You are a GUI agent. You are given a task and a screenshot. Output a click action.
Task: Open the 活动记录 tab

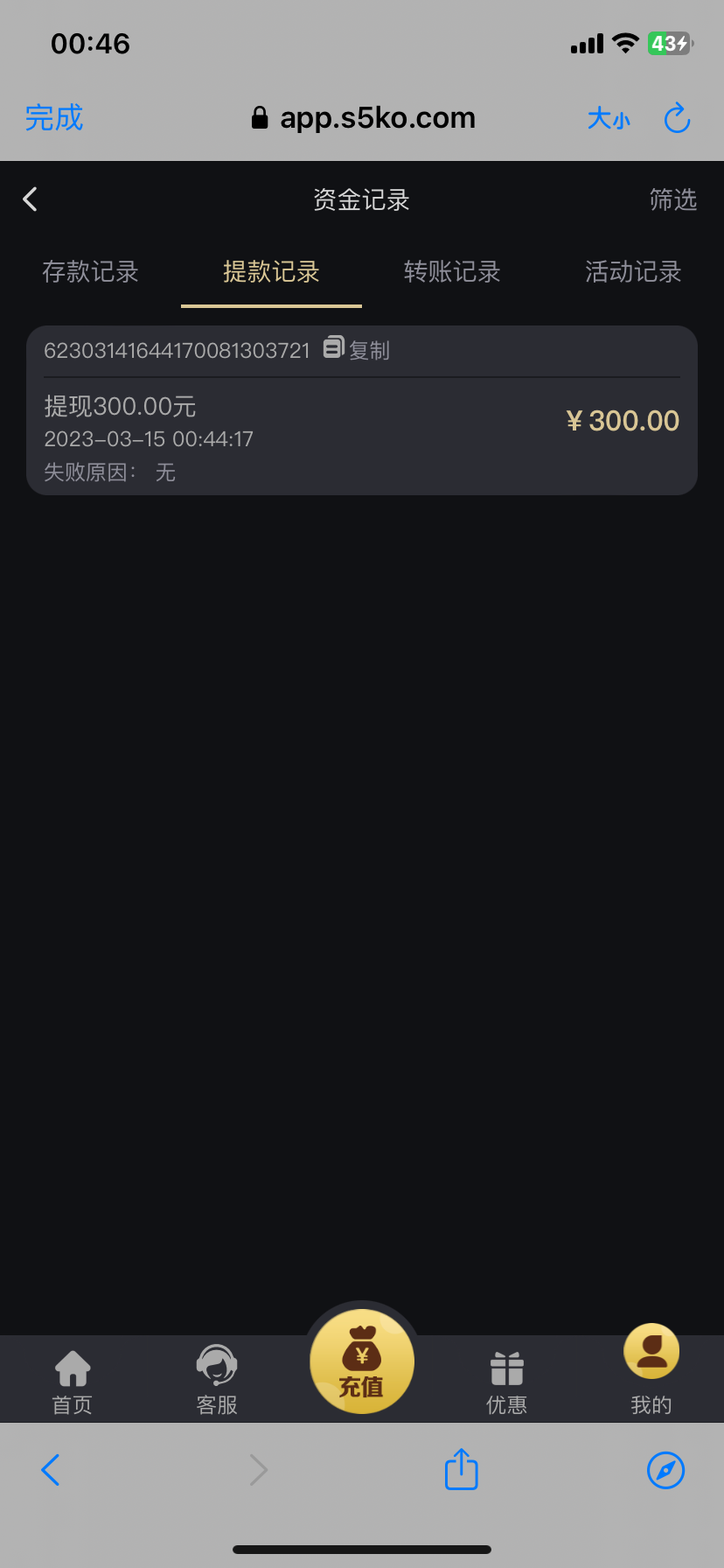tap(633, 272)
